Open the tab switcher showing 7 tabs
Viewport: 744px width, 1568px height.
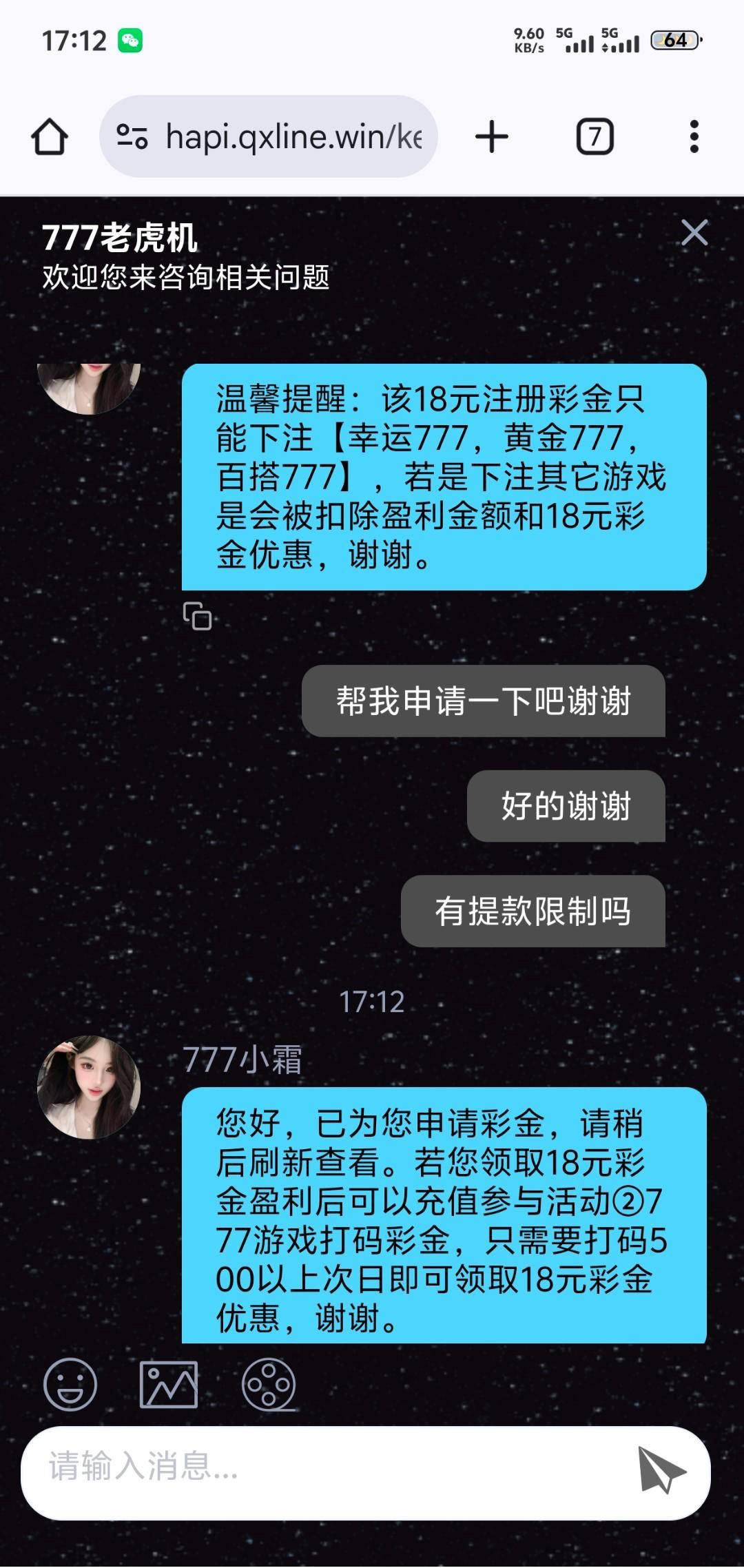coord(595,136)
